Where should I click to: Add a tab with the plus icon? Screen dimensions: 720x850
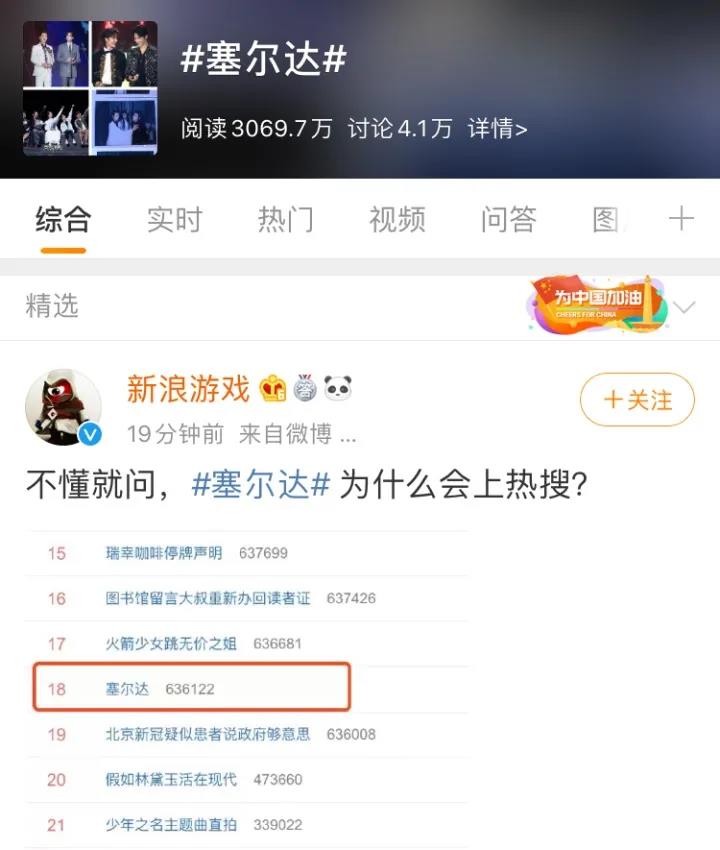[x=681, y=219]
